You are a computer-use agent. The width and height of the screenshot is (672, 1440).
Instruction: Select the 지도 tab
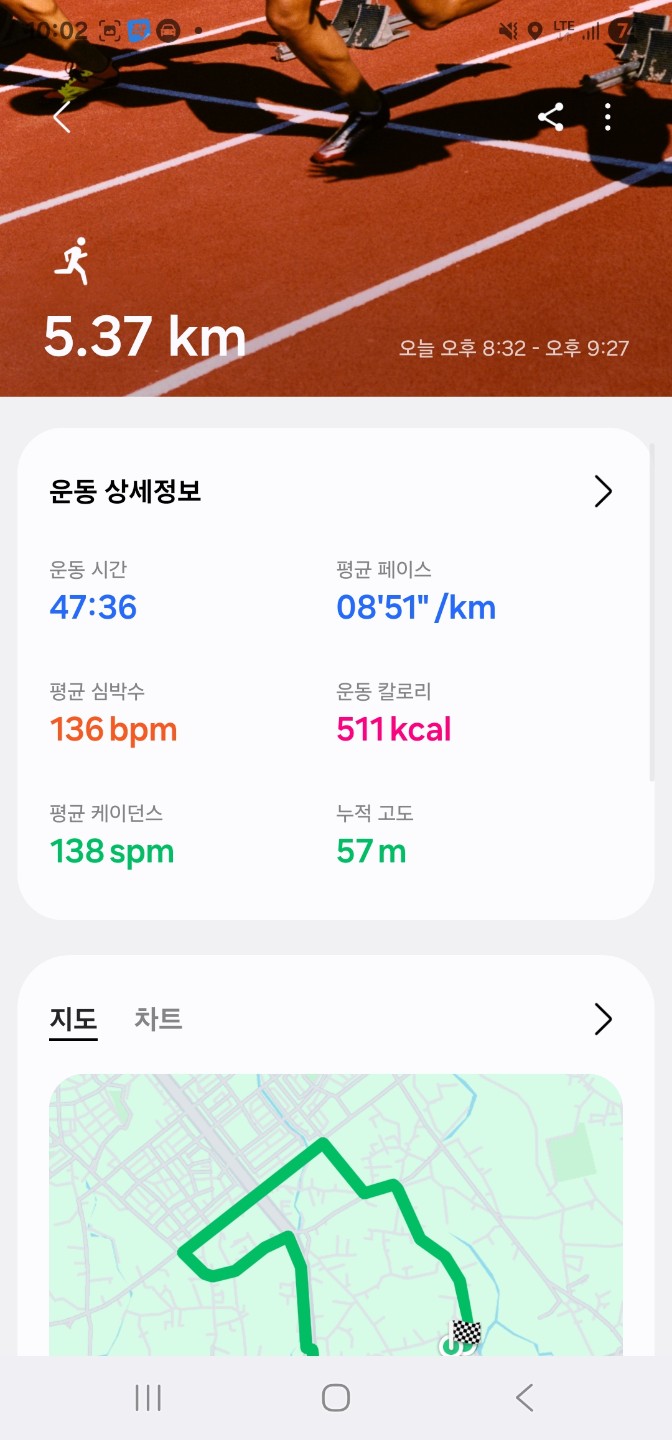click(73, 1019)
